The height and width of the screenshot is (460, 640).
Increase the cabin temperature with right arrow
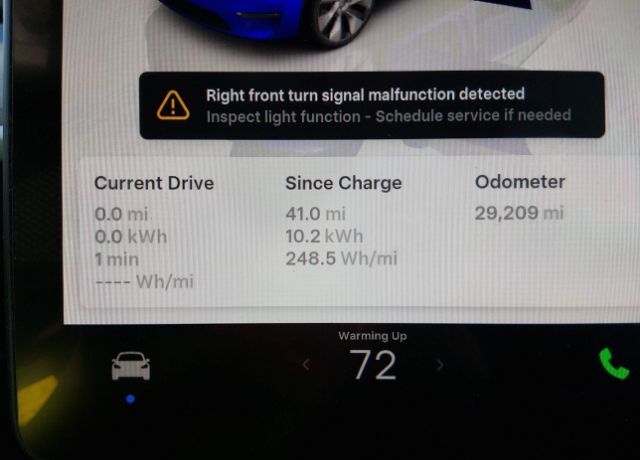point(439,366)
